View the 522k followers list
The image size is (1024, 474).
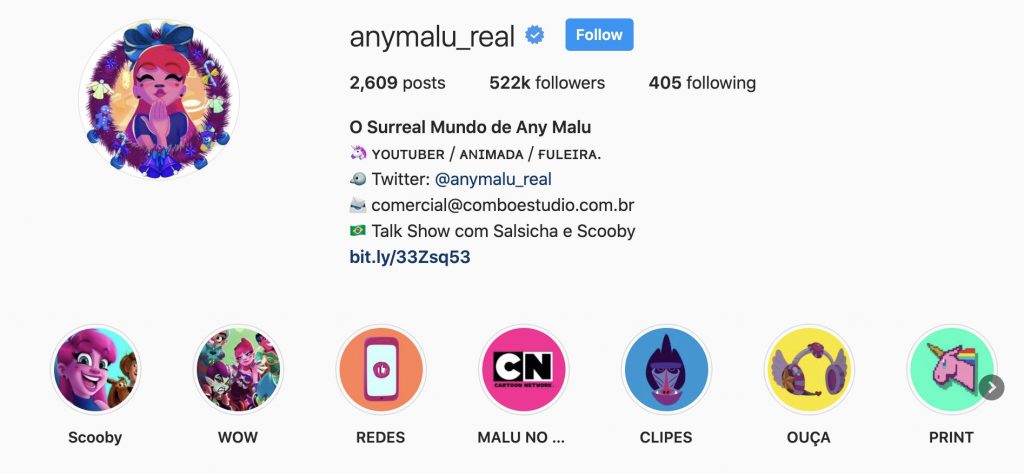pos(547,83)
